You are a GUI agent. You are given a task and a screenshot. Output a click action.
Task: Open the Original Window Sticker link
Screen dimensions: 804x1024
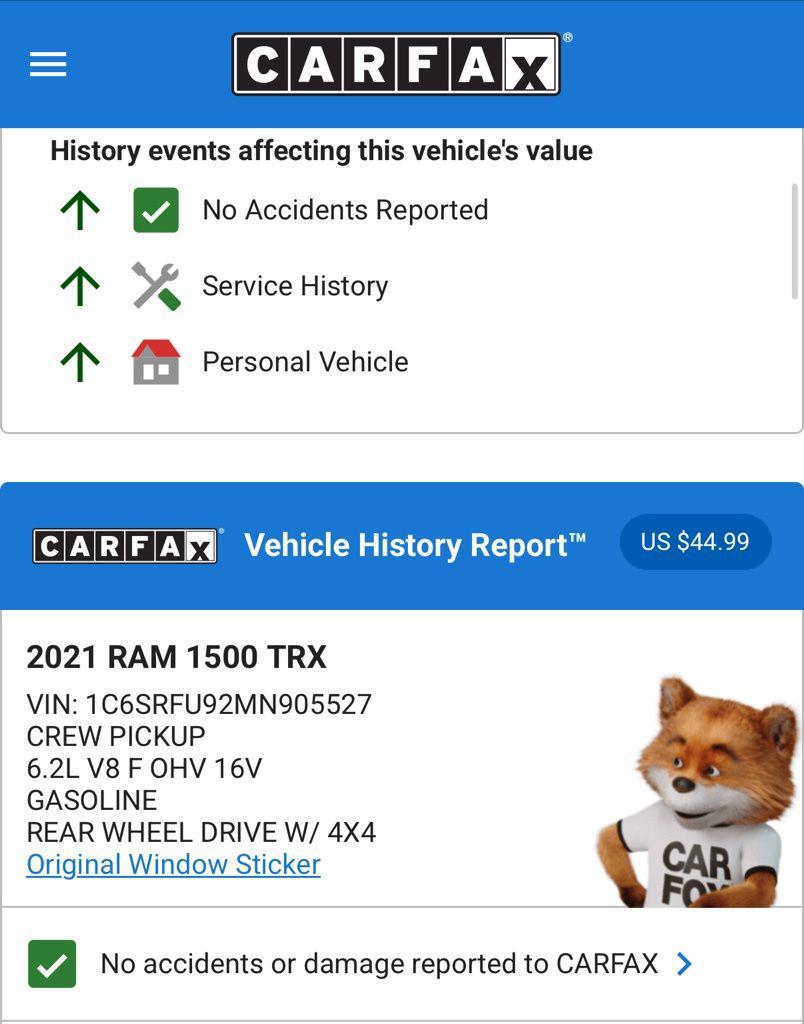(x=173, y=865)
